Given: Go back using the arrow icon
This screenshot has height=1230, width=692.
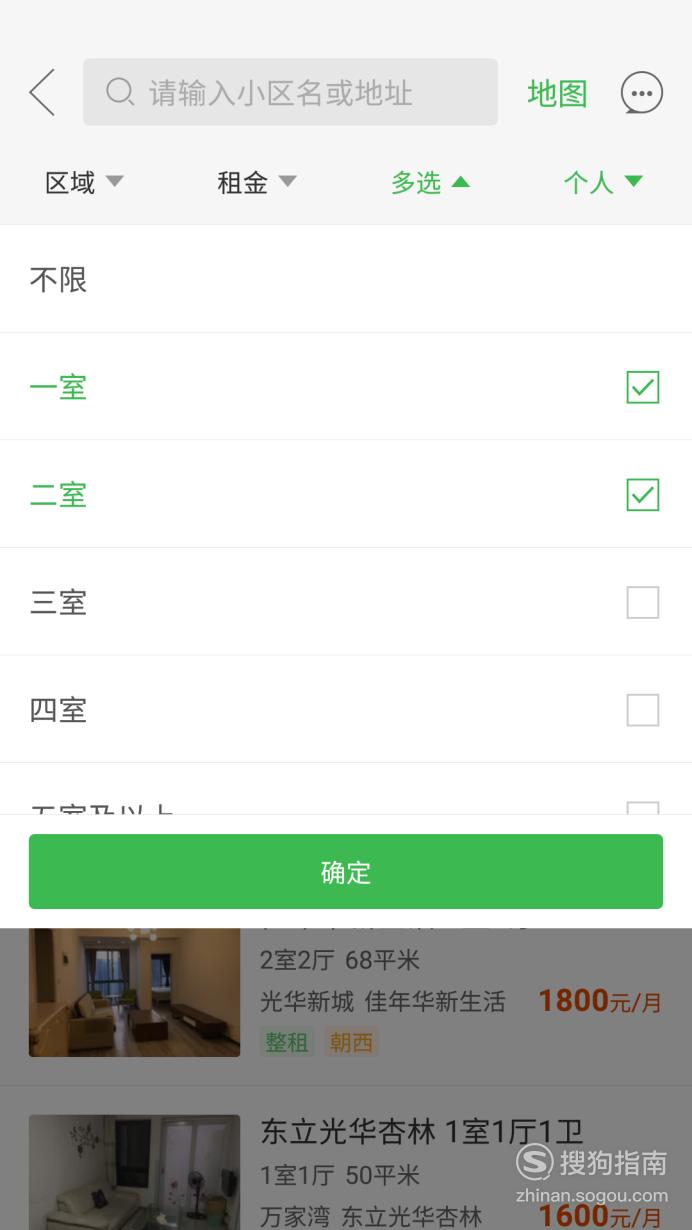Looking at the screenshot, I should click(42, 93).
